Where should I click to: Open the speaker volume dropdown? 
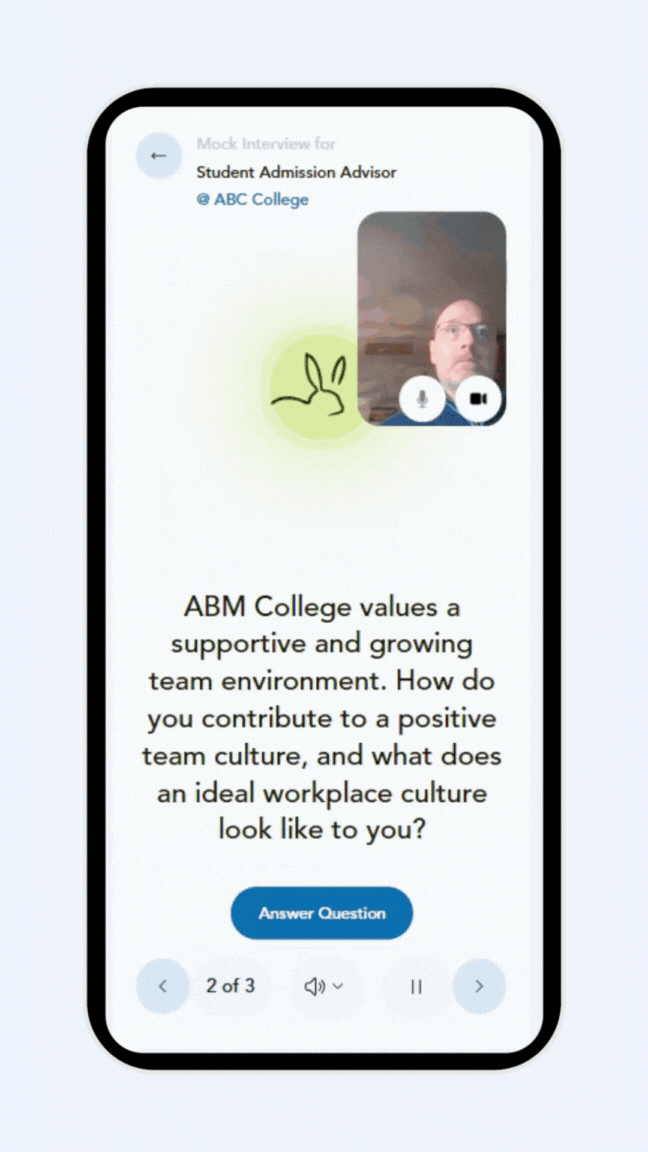(323, 986)
